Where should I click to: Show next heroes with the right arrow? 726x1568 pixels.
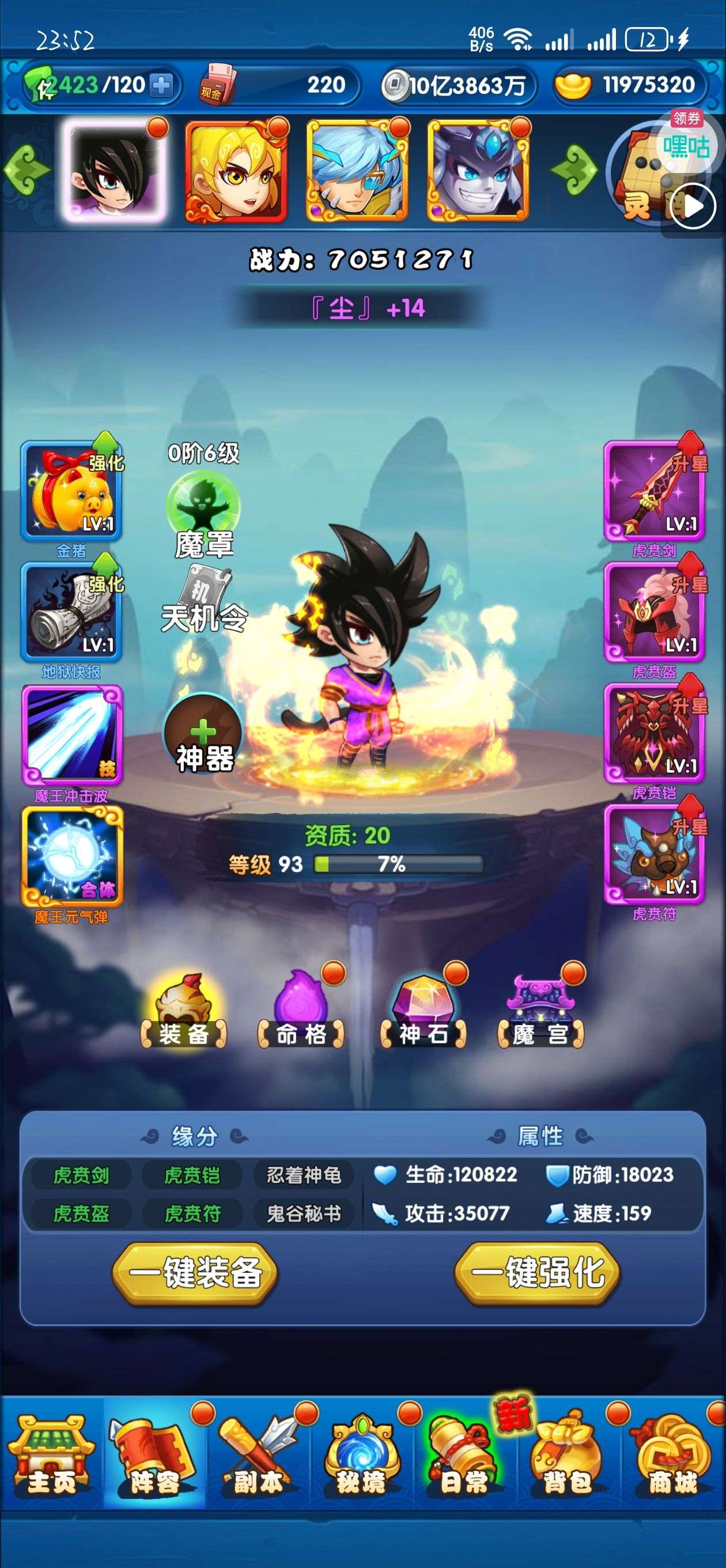click(x=574, y=169)
